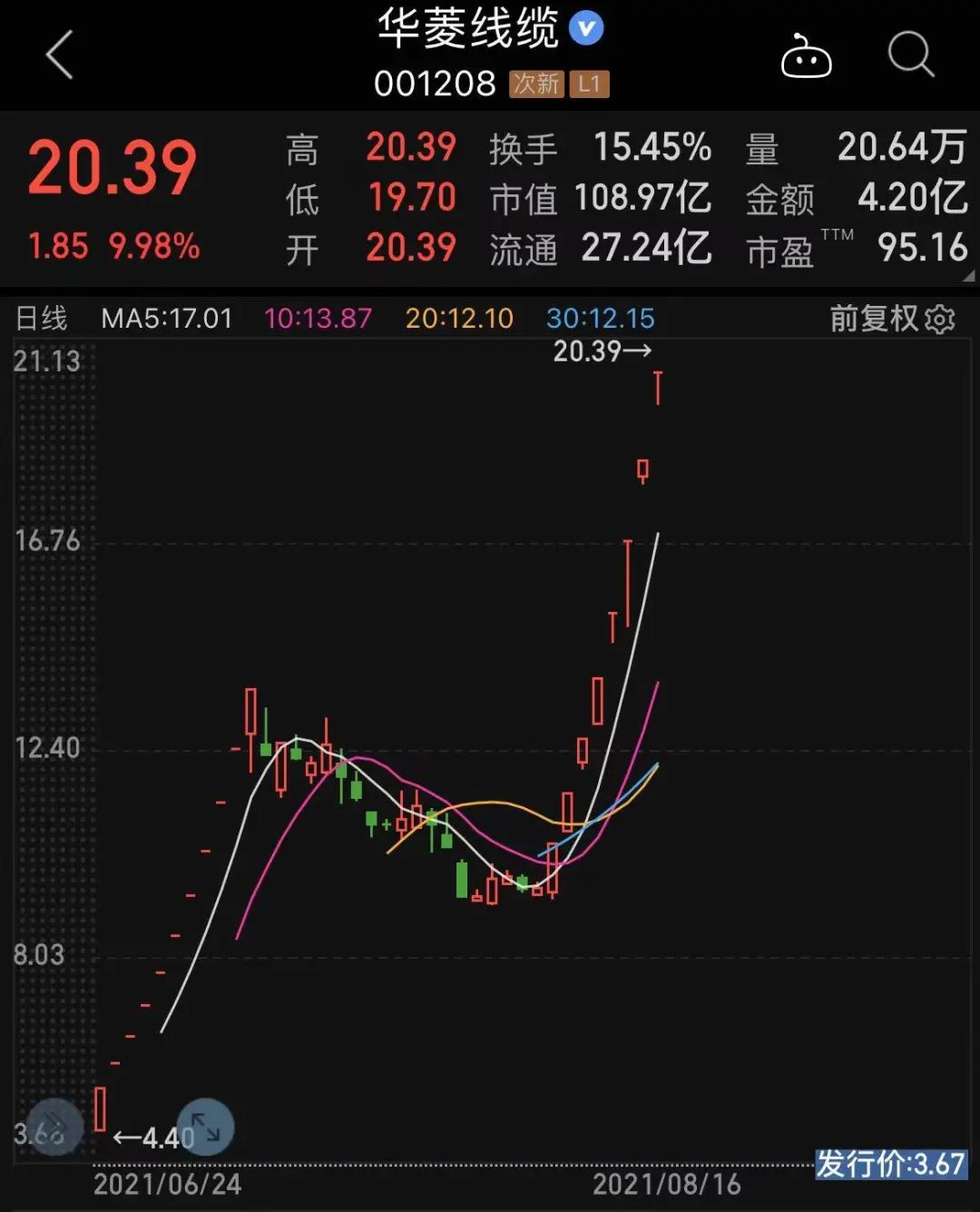
Task: Expand the K-line chart to fullscreen
Action: click(206, 1127)
